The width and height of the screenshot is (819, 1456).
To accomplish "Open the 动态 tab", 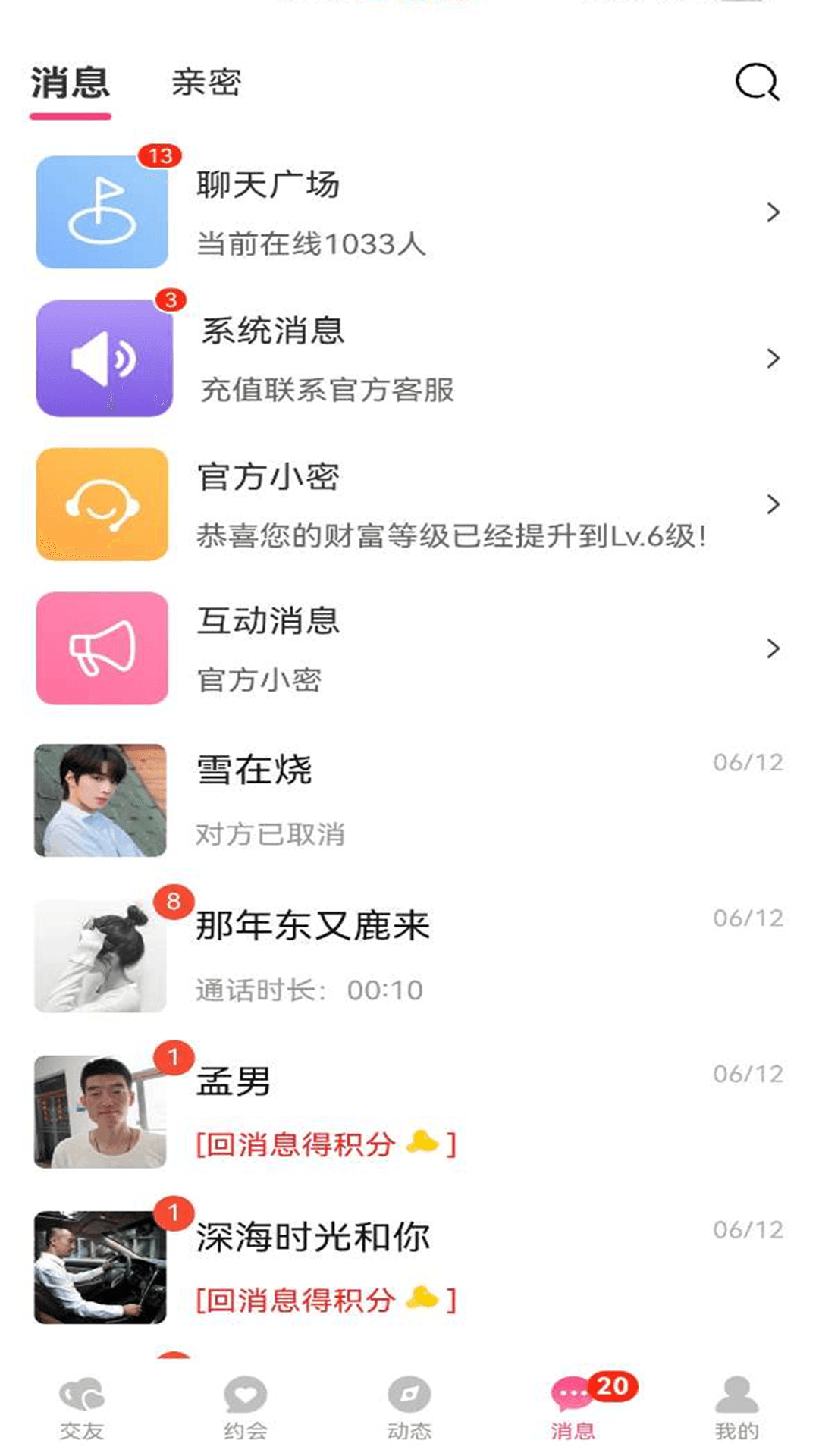I will 409,1409.
